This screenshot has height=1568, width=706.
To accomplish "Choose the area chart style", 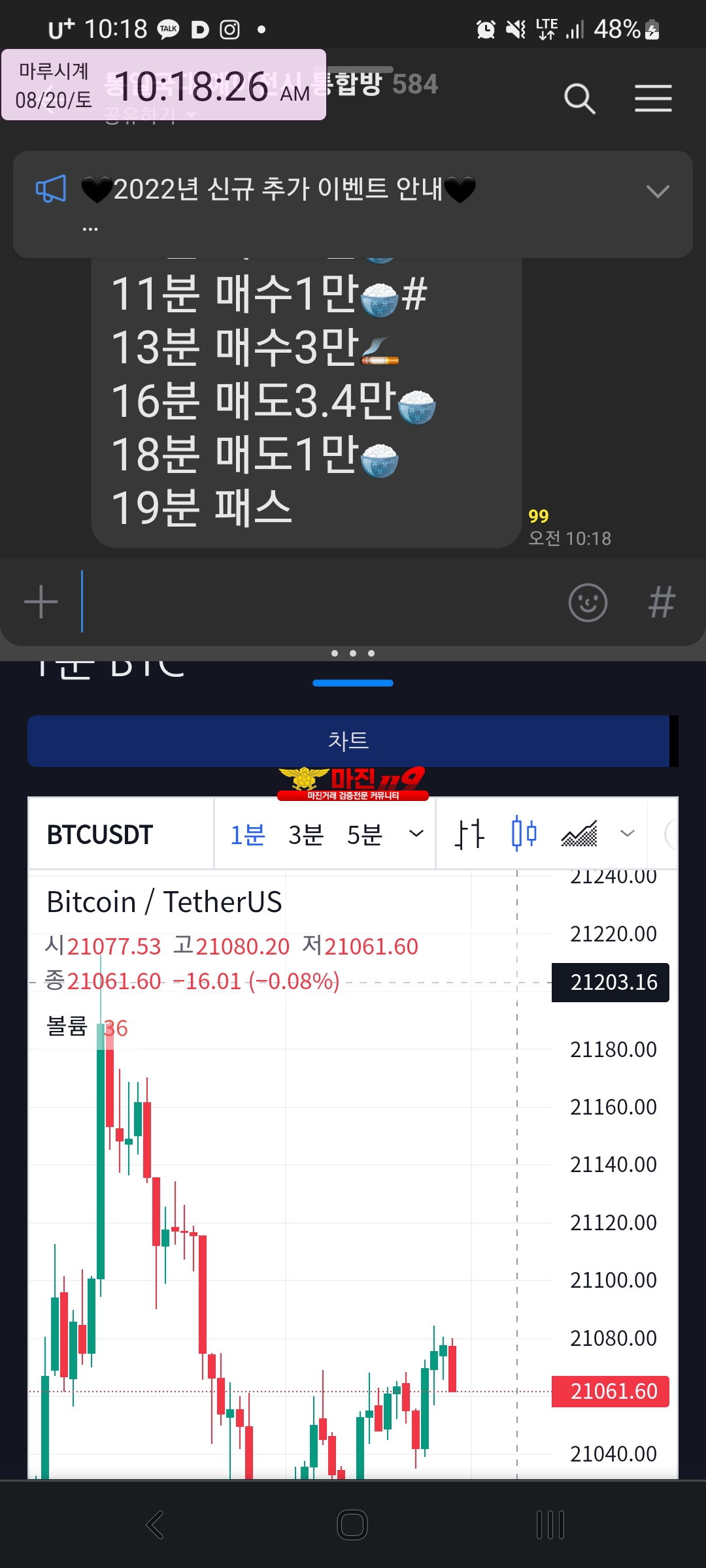I will point(579,834).
